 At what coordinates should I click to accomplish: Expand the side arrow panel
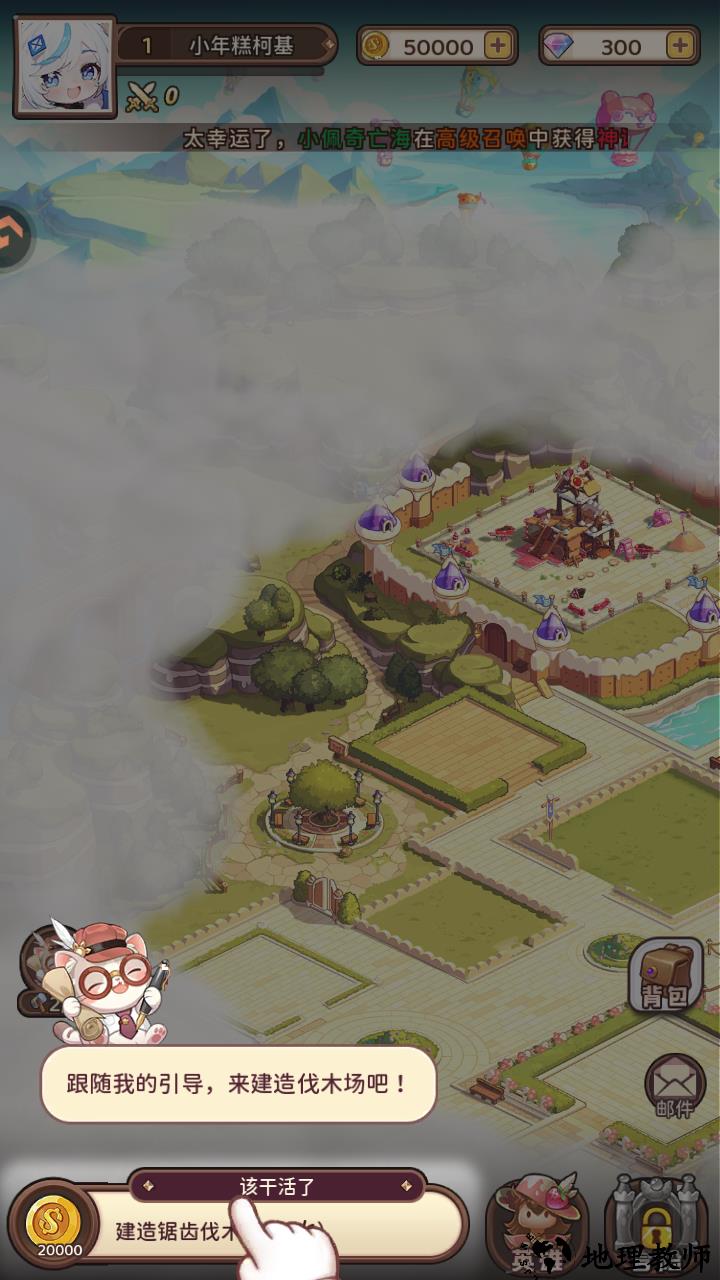click(14, 238)
